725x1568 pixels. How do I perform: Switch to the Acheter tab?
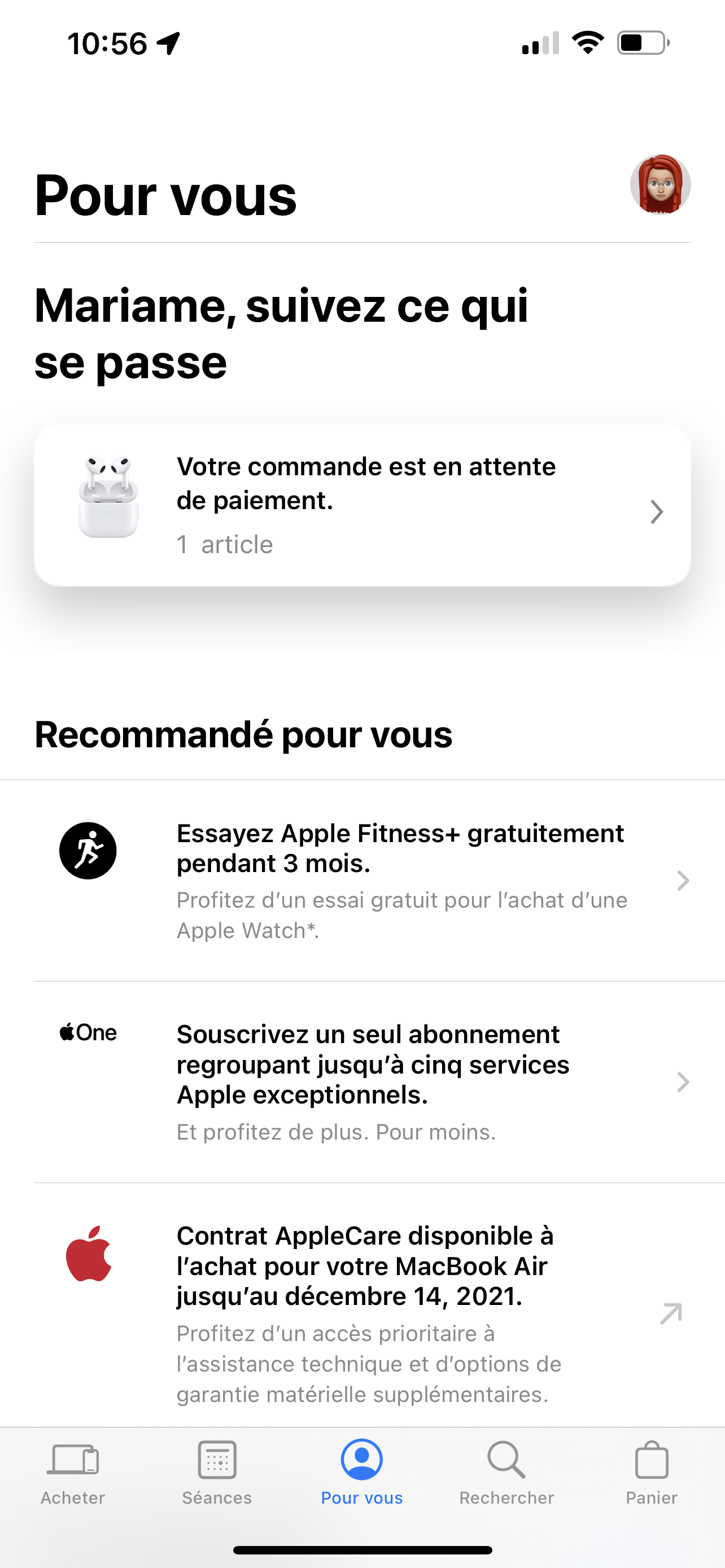[x=73, y=1472]
